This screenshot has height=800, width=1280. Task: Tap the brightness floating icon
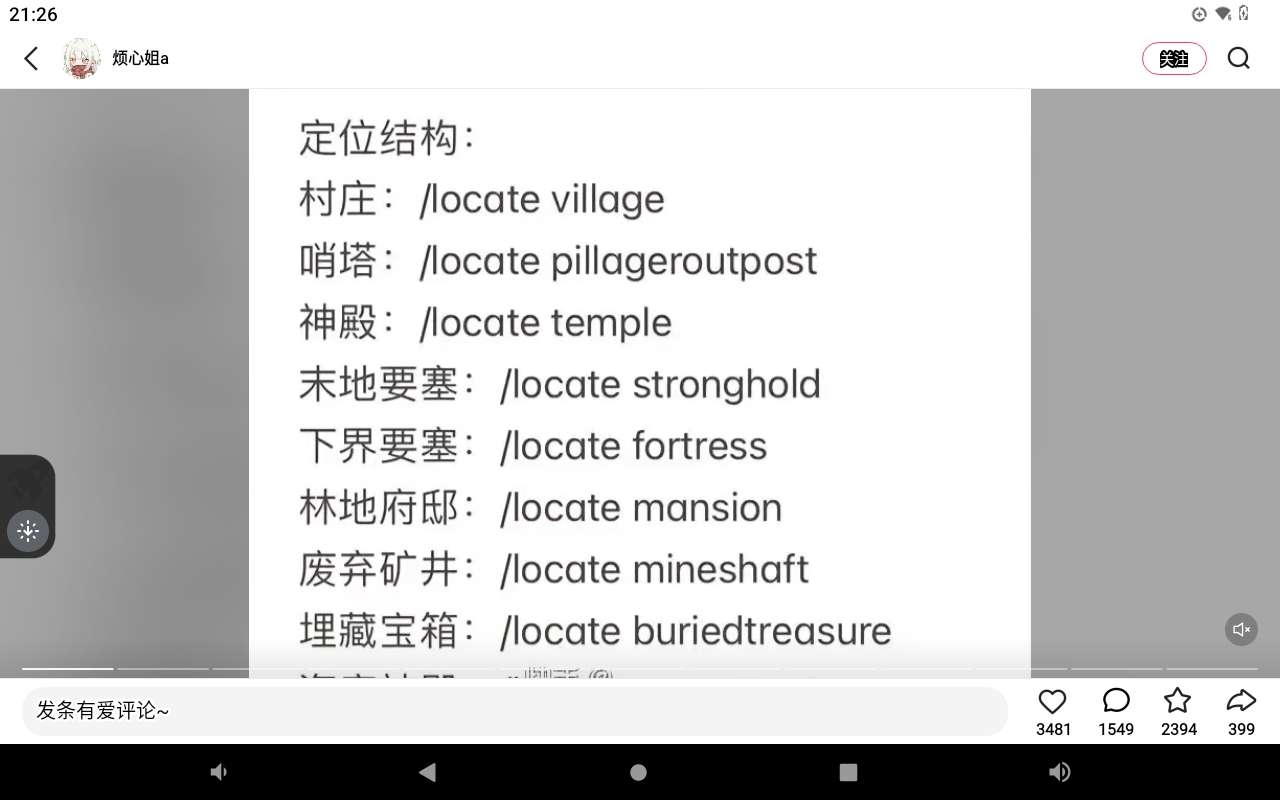tap(28, 531)
